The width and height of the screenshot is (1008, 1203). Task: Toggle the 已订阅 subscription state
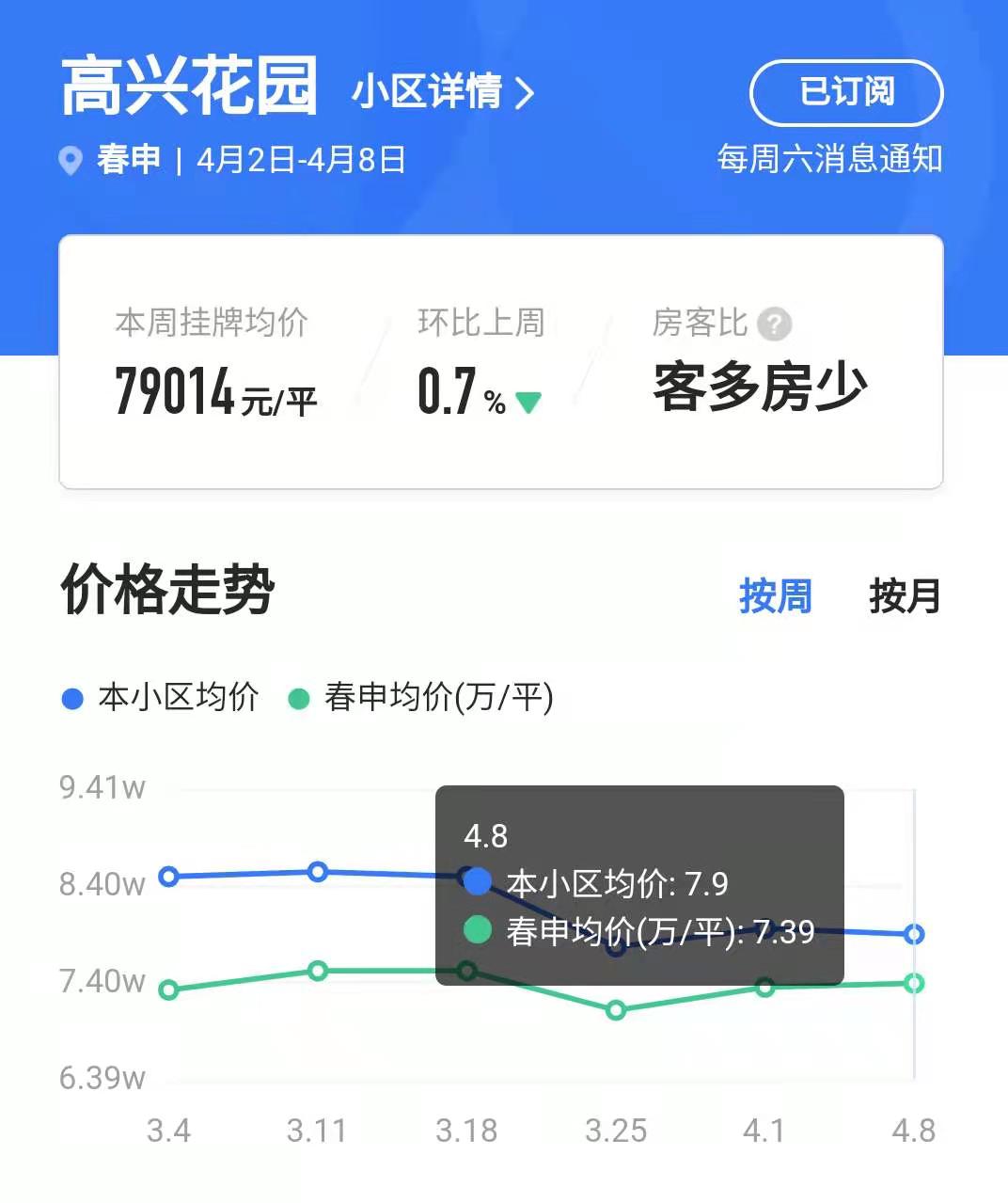click(845, 92)
